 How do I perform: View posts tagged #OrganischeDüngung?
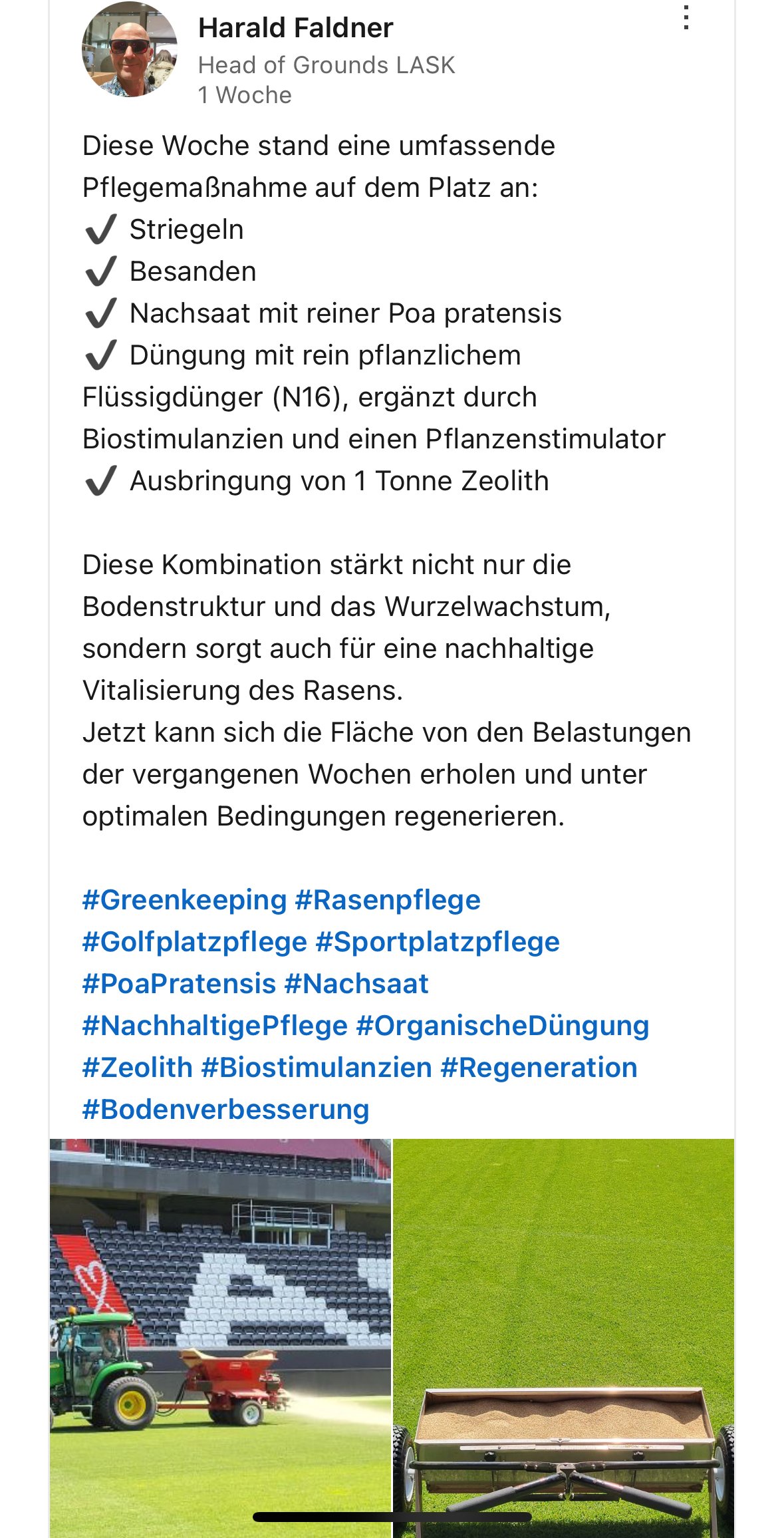click(503, 1026)
